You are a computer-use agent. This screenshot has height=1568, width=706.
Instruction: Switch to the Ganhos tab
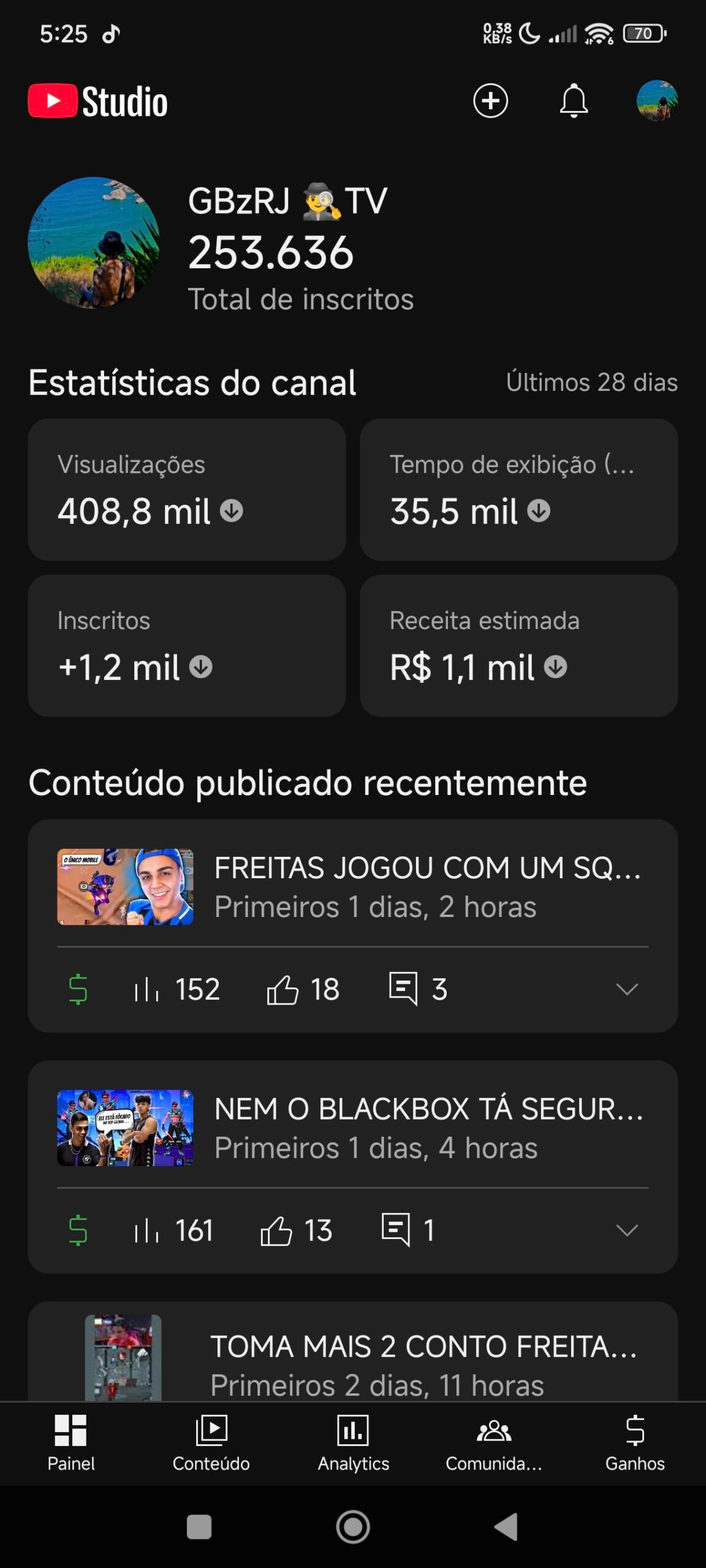point(635,1442)
